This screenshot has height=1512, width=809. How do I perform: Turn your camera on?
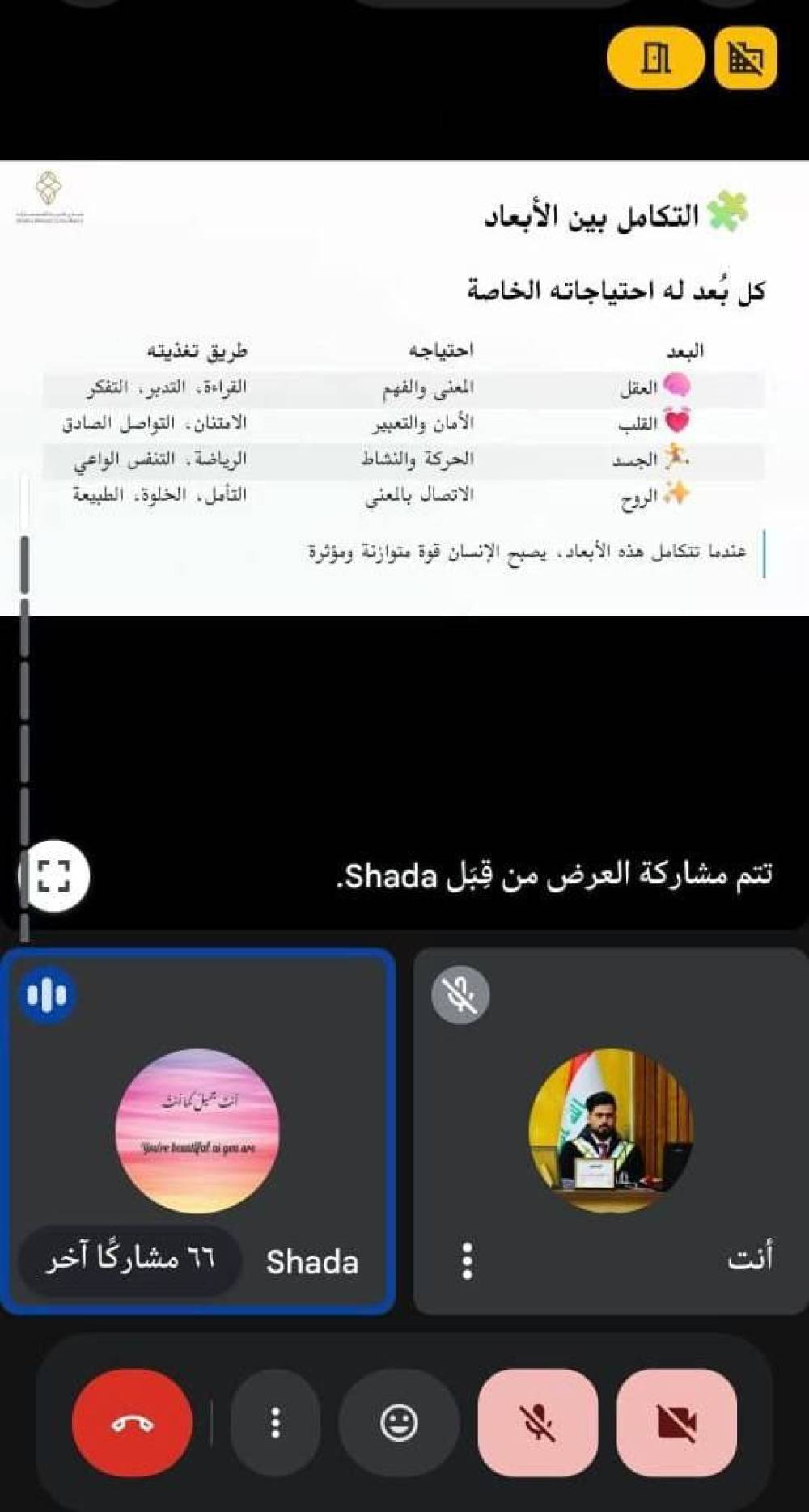click(676, 1422)
